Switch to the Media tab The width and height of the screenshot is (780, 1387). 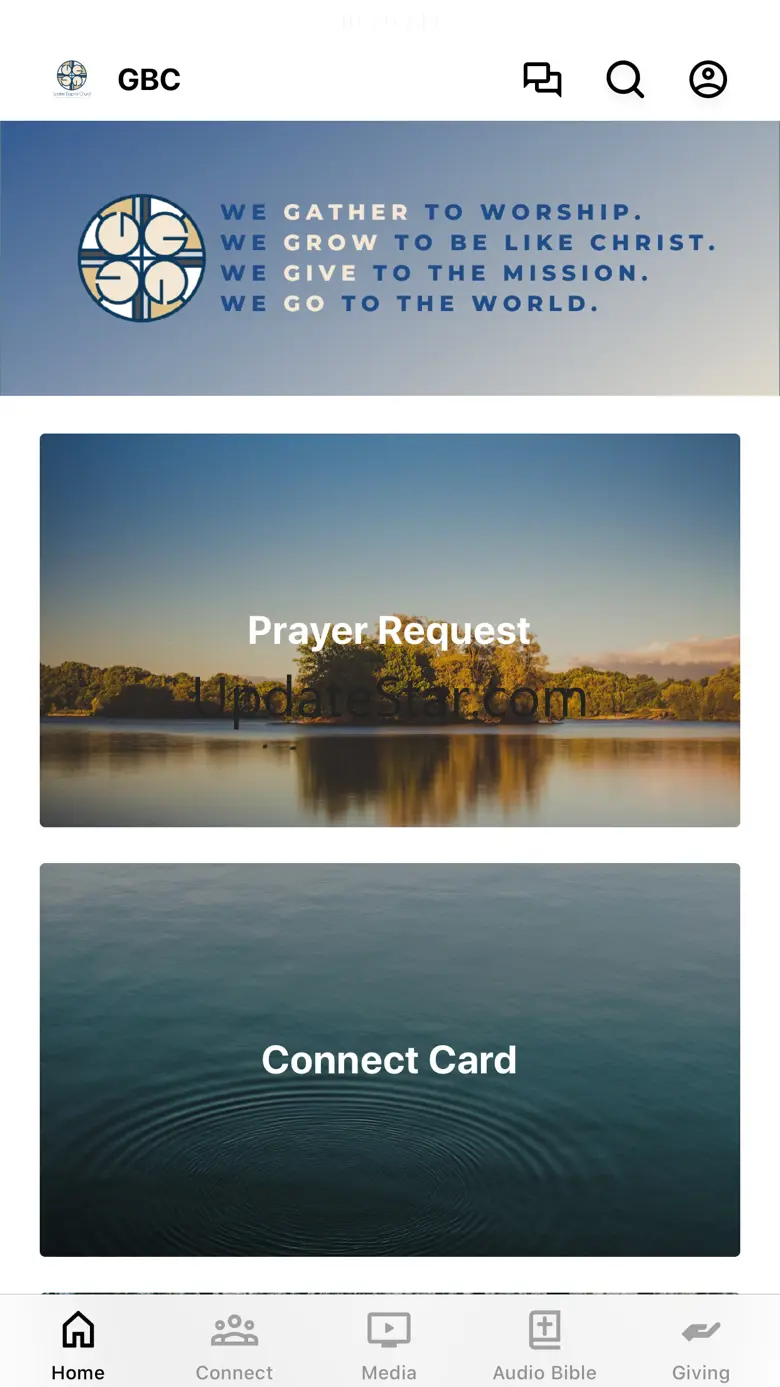[389, 1346]
